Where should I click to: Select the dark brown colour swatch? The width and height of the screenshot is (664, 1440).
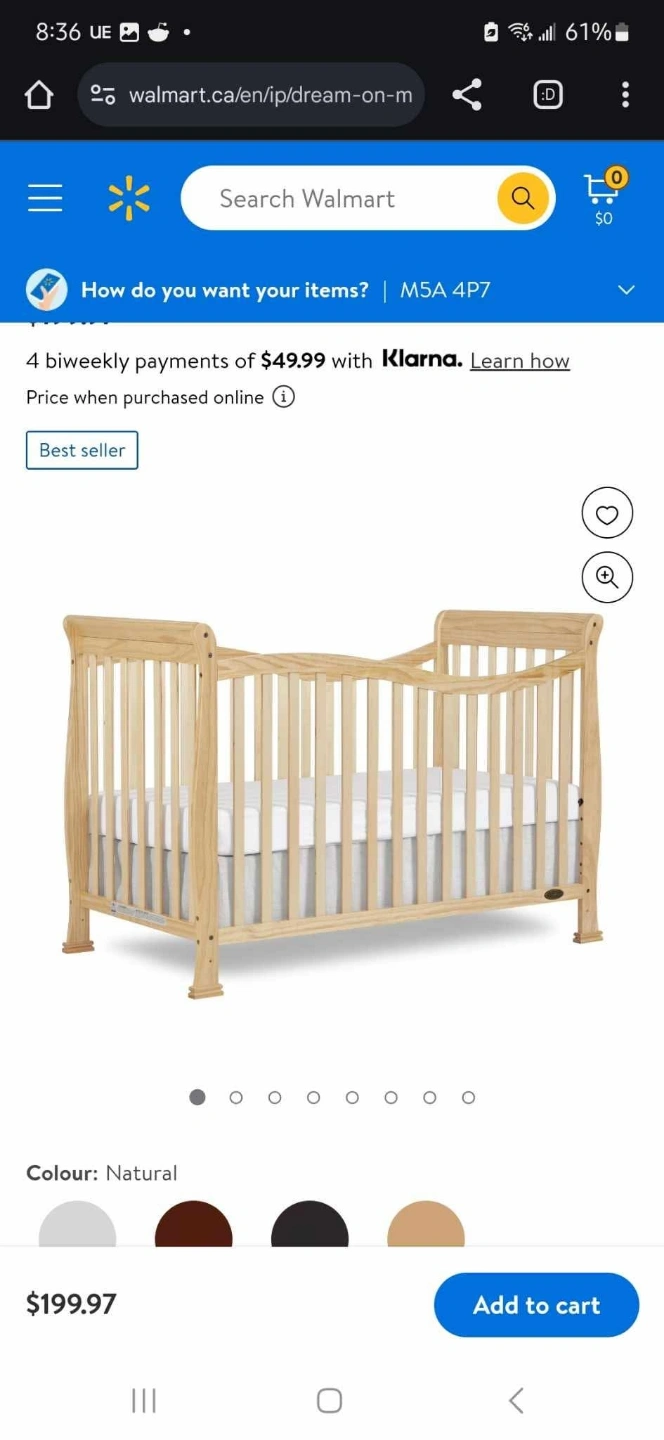tap(194, 1224)
